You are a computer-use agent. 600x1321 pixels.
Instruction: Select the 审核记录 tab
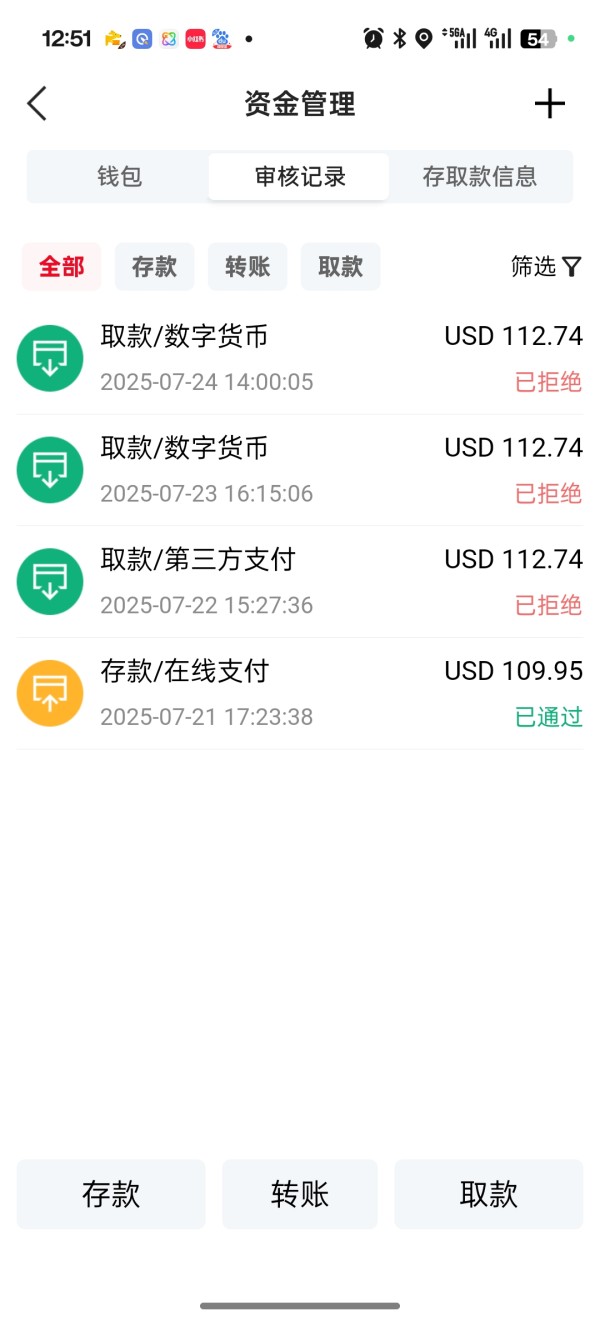pyautogui.click(x=299, y=177)
